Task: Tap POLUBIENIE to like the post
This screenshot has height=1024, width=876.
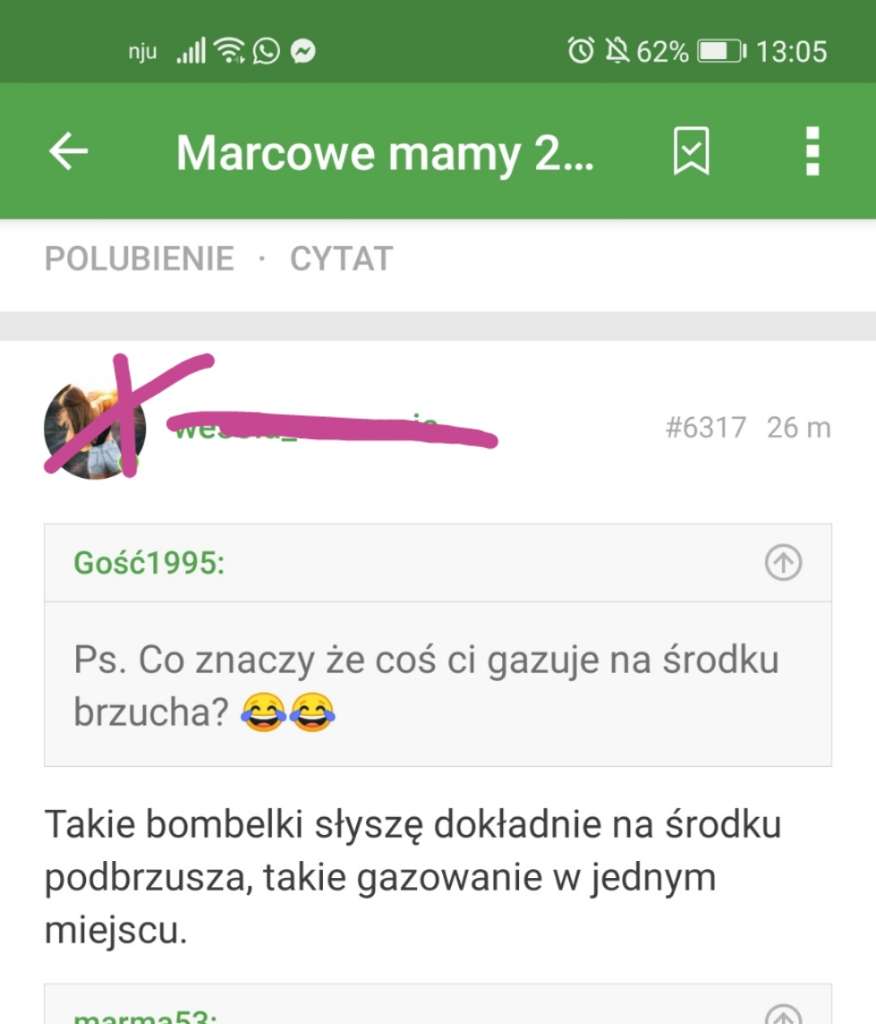Action: [139, 259]
